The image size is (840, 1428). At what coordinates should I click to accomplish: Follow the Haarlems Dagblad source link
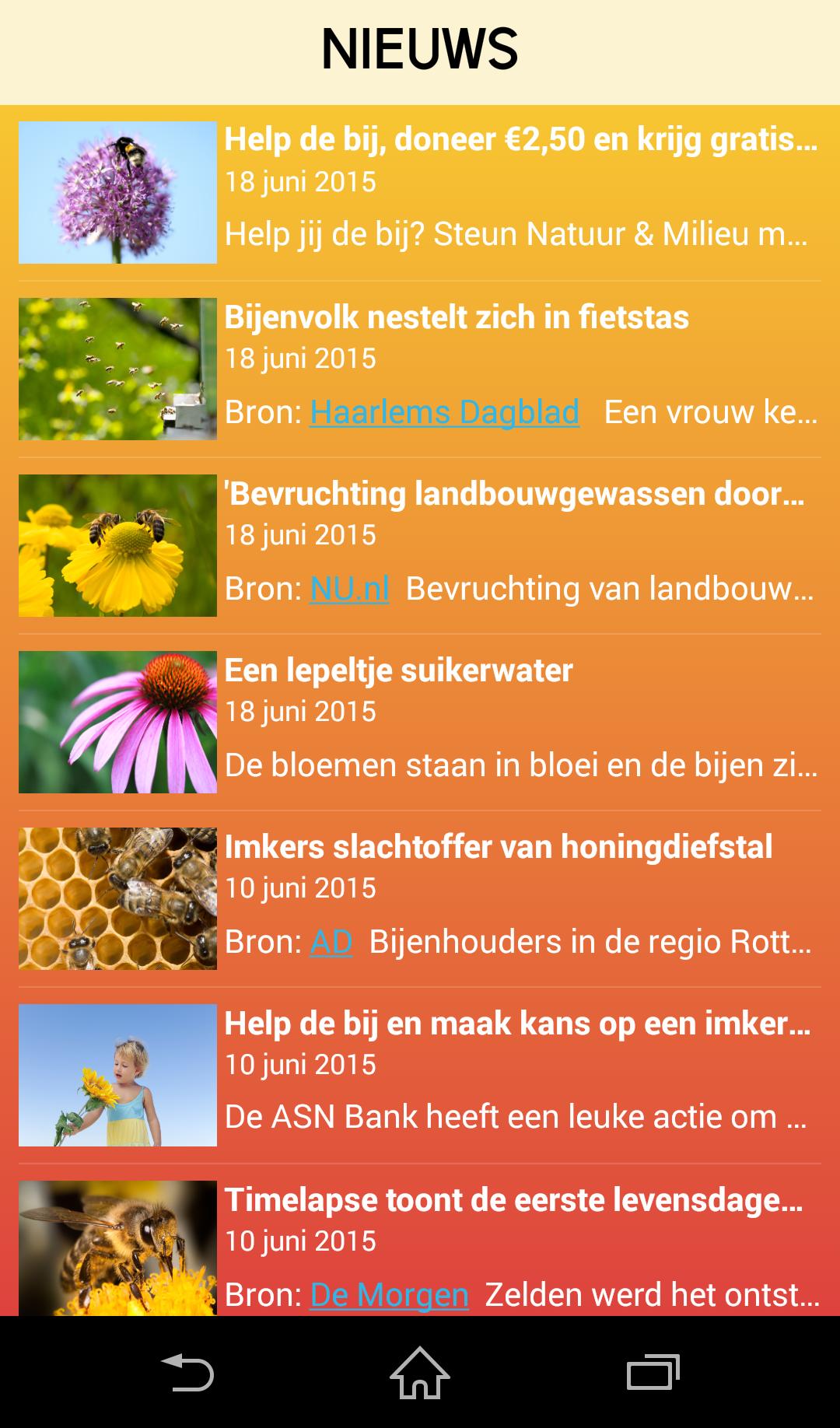[x=444, y=412]
